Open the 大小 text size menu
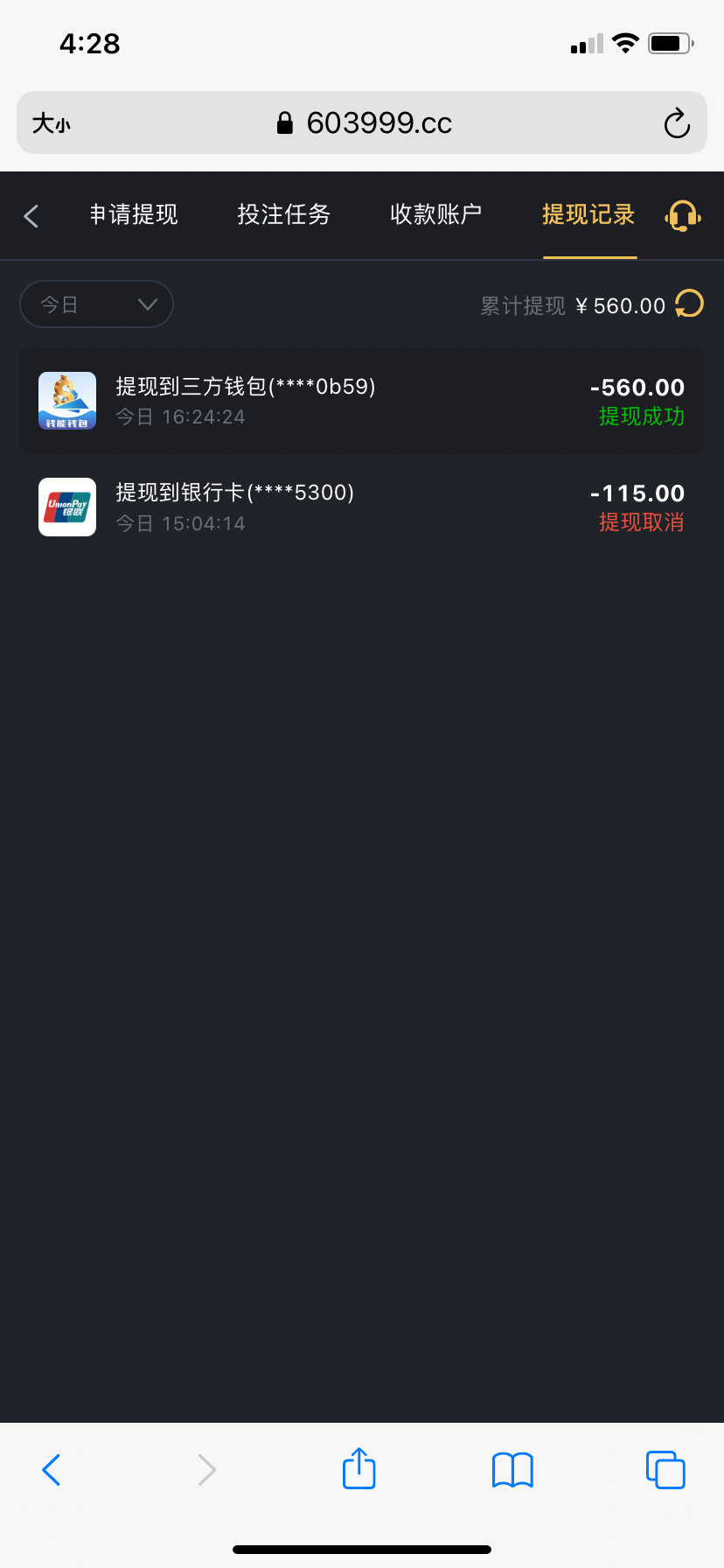 52,123
